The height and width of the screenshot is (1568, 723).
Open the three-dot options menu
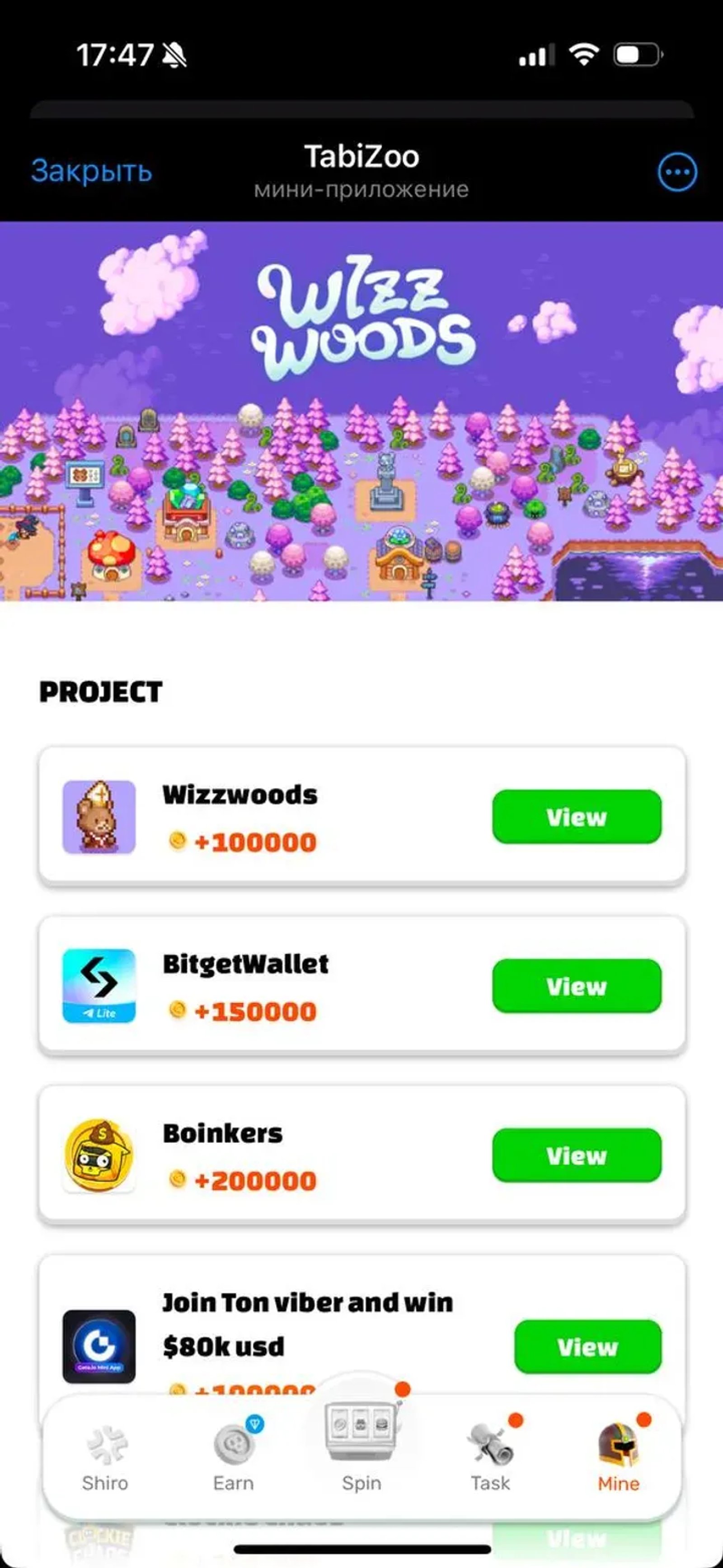676,172
